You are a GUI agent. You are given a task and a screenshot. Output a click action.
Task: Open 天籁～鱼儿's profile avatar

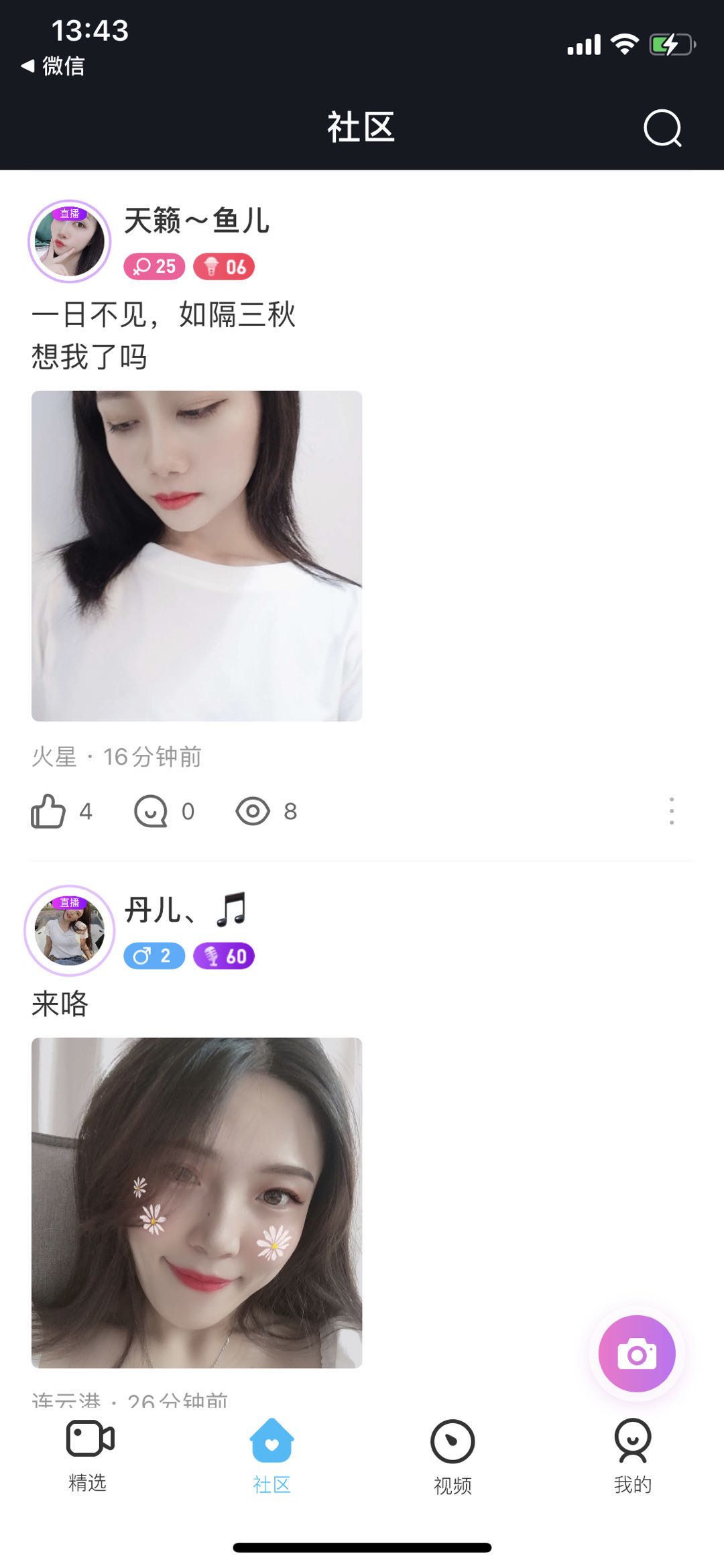pyautogui.click(x=69, y=241)
